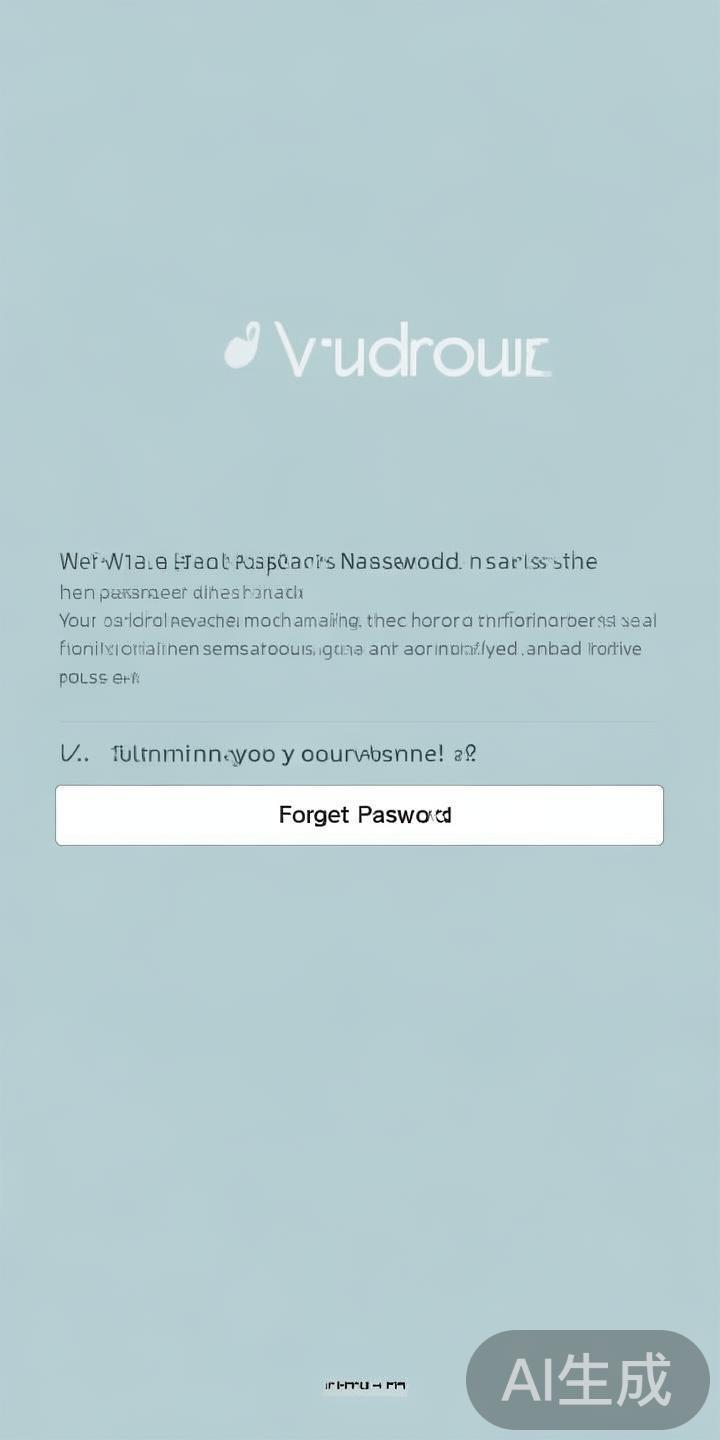720x1440 pixels.
Task: Tap the Forget Password button
Action: [x=360, y=815]
